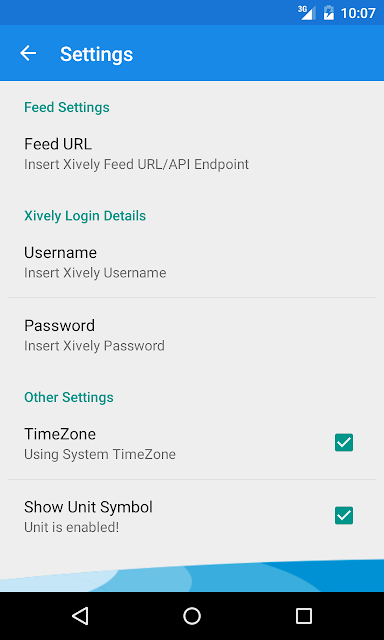Tap the system home button
This screenshot has width=384, height=640.
click(x=192, y=616)
